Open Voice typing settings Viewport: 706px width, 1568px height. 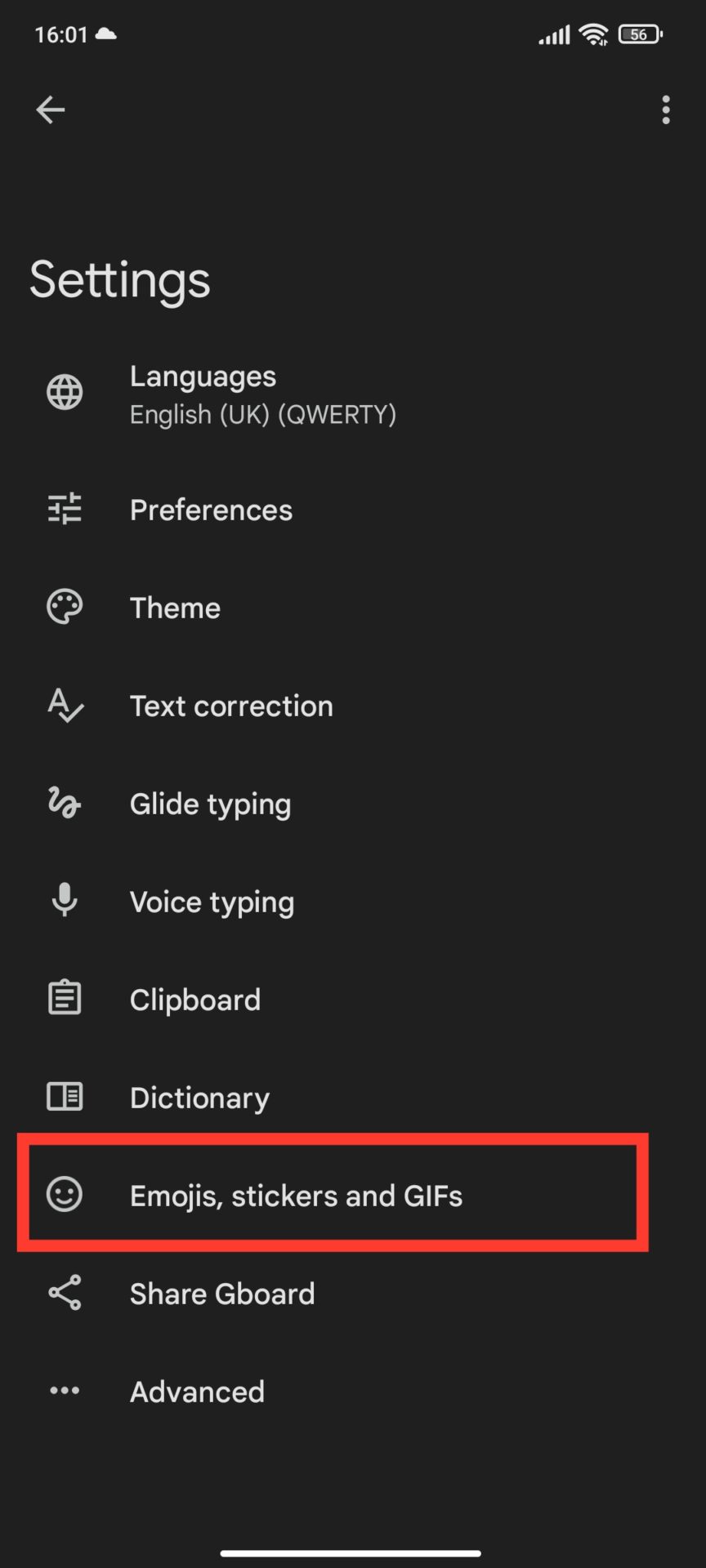point(212,902)
